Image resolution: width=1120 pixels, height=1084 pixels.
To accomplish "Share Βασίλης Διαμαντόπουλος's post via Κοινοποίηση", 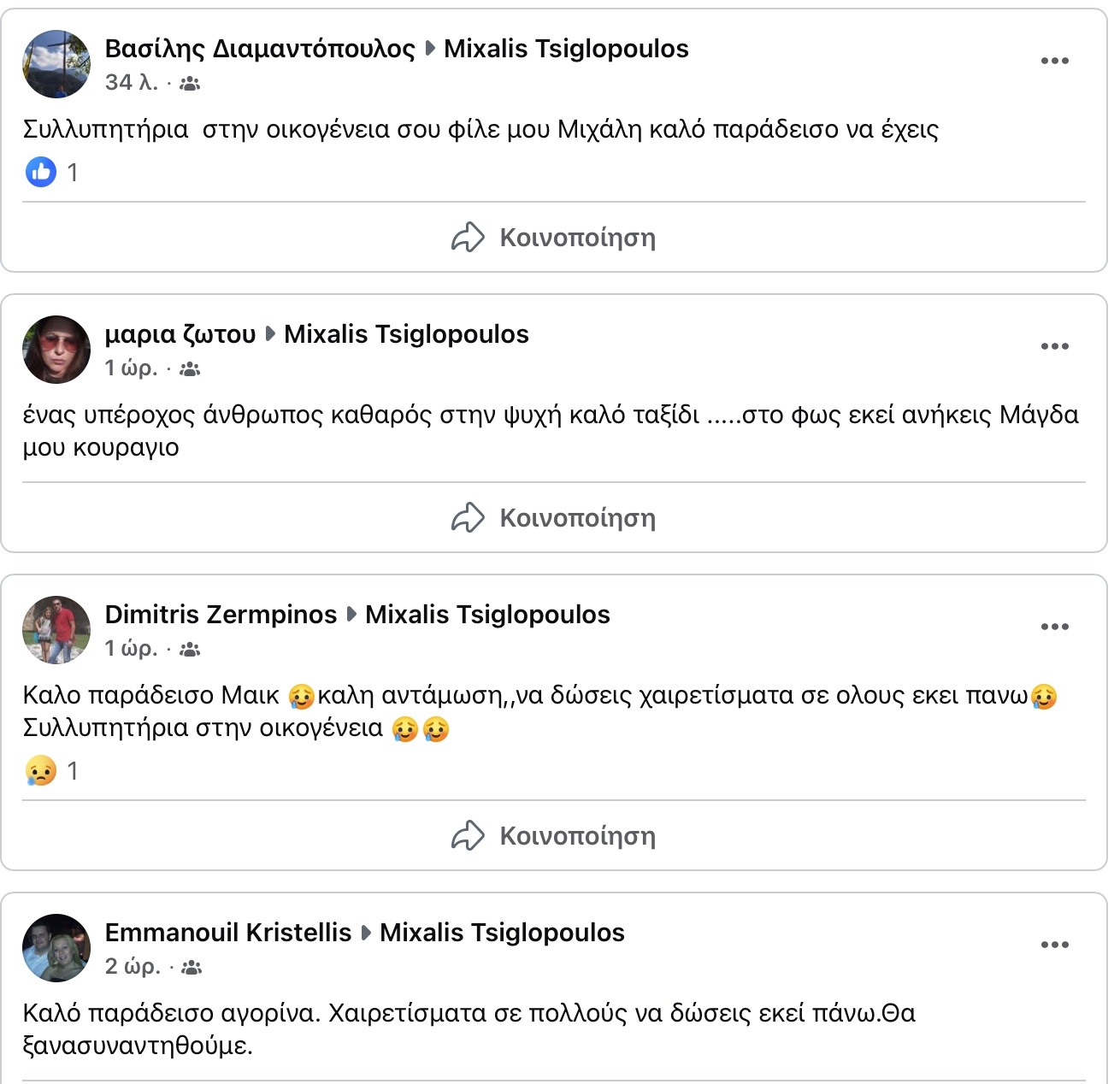I will (x=554, y=237).
